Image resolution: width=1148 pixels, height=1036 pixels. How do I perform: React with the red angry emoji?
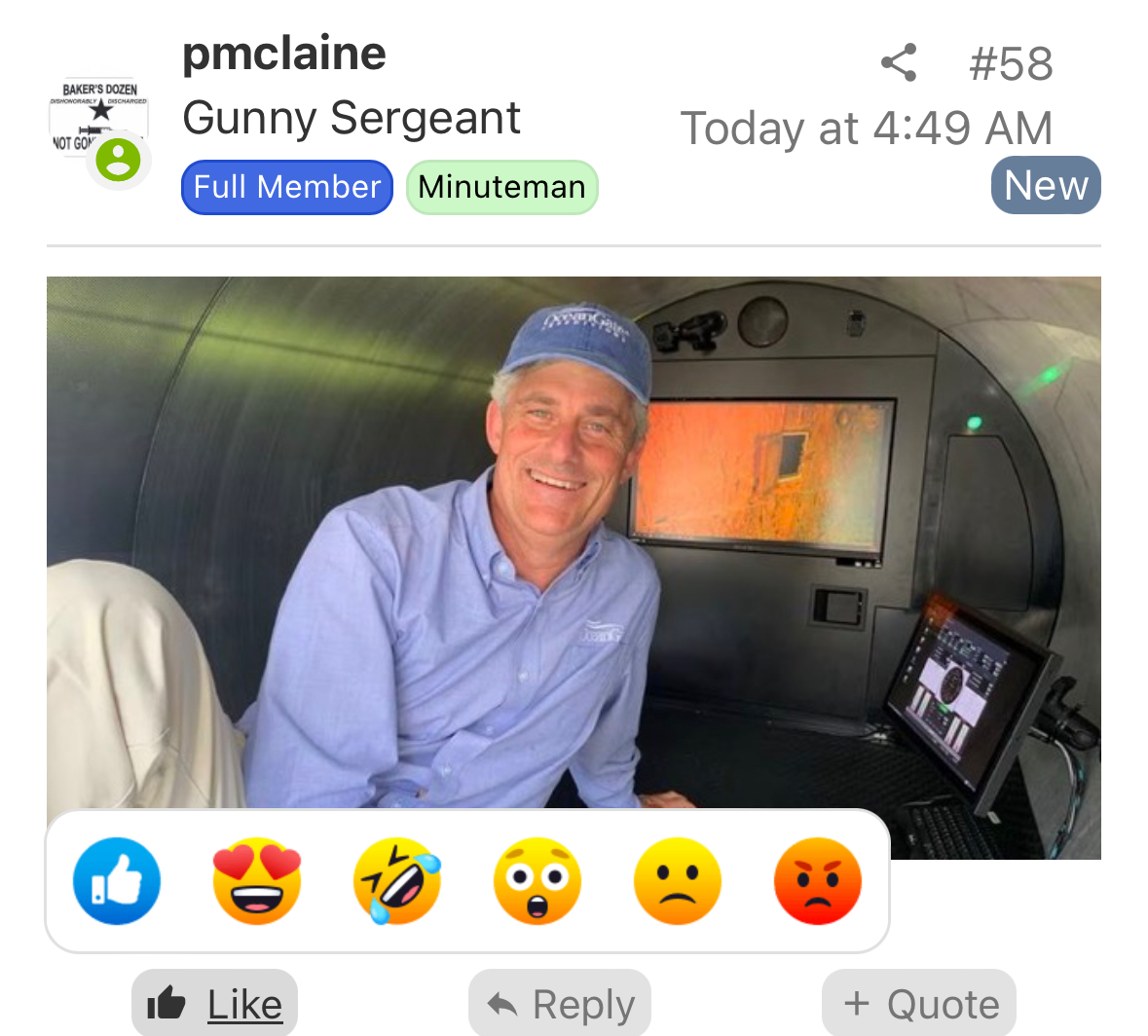pyautogui.click(x=818, y=881)
